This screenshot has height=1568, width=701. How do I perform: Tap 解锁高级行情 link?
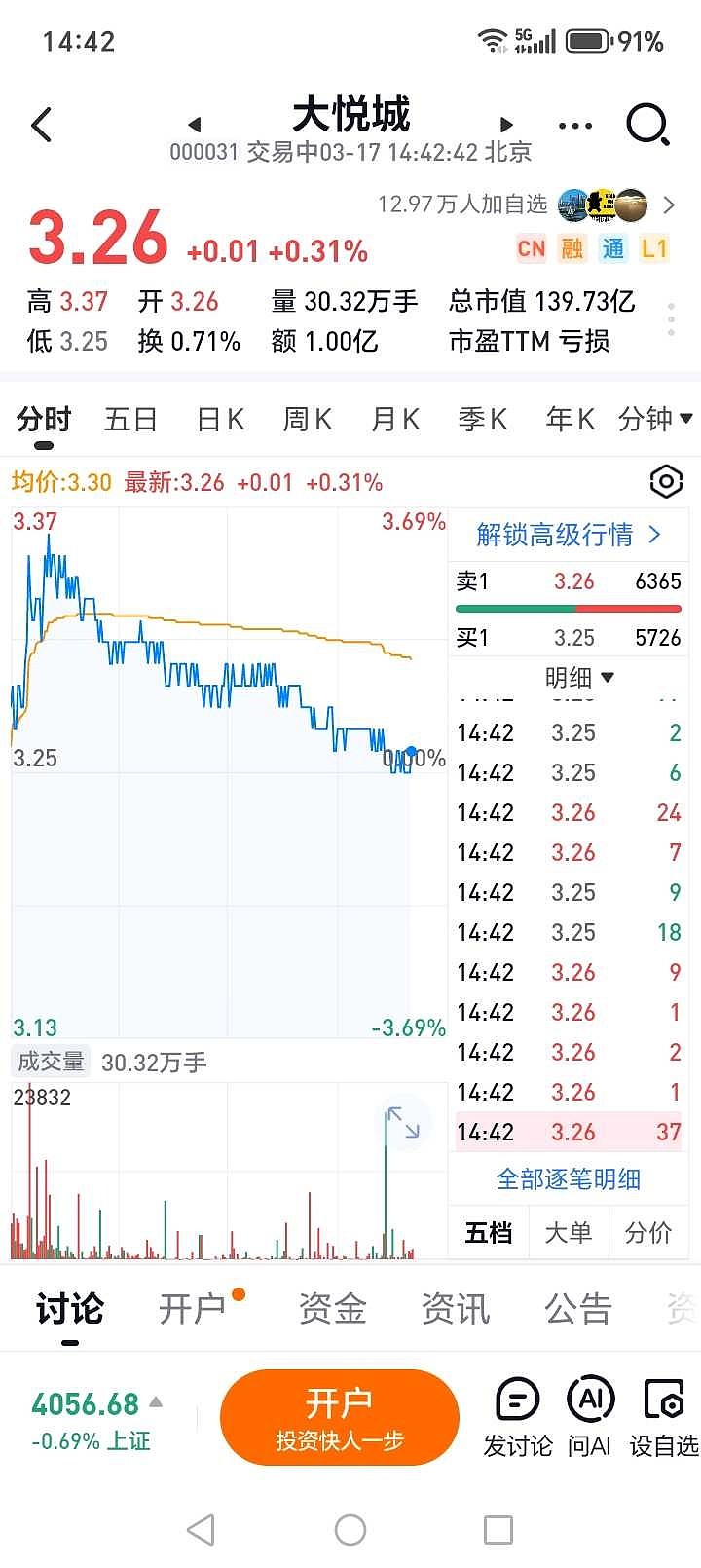coord(568,535)
